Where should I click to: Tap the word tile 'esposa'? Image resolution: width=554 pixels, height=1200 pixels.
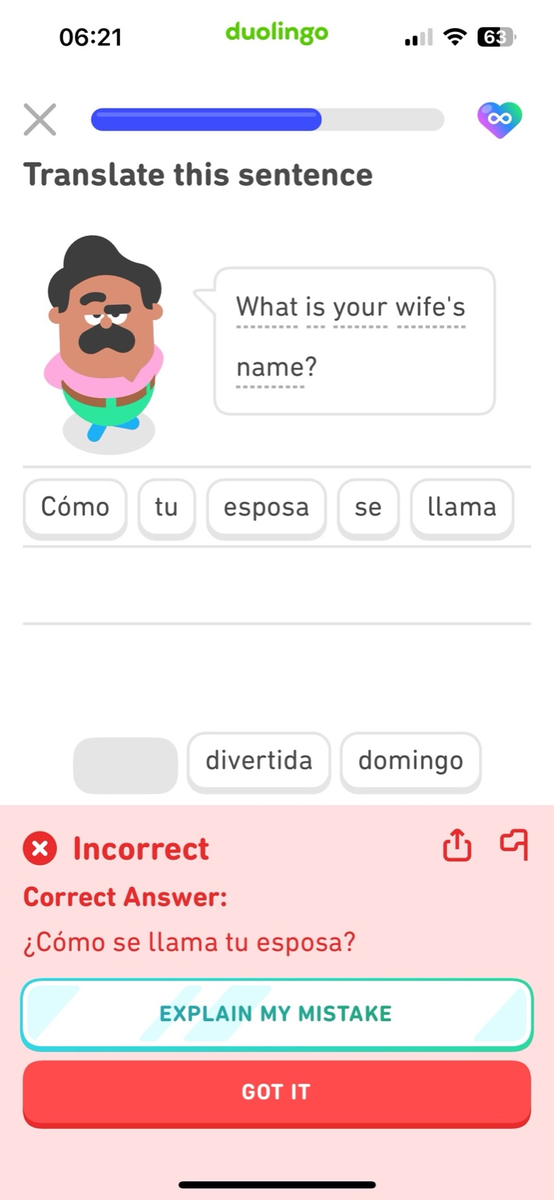pyautogui.click(x=266, y=508)
